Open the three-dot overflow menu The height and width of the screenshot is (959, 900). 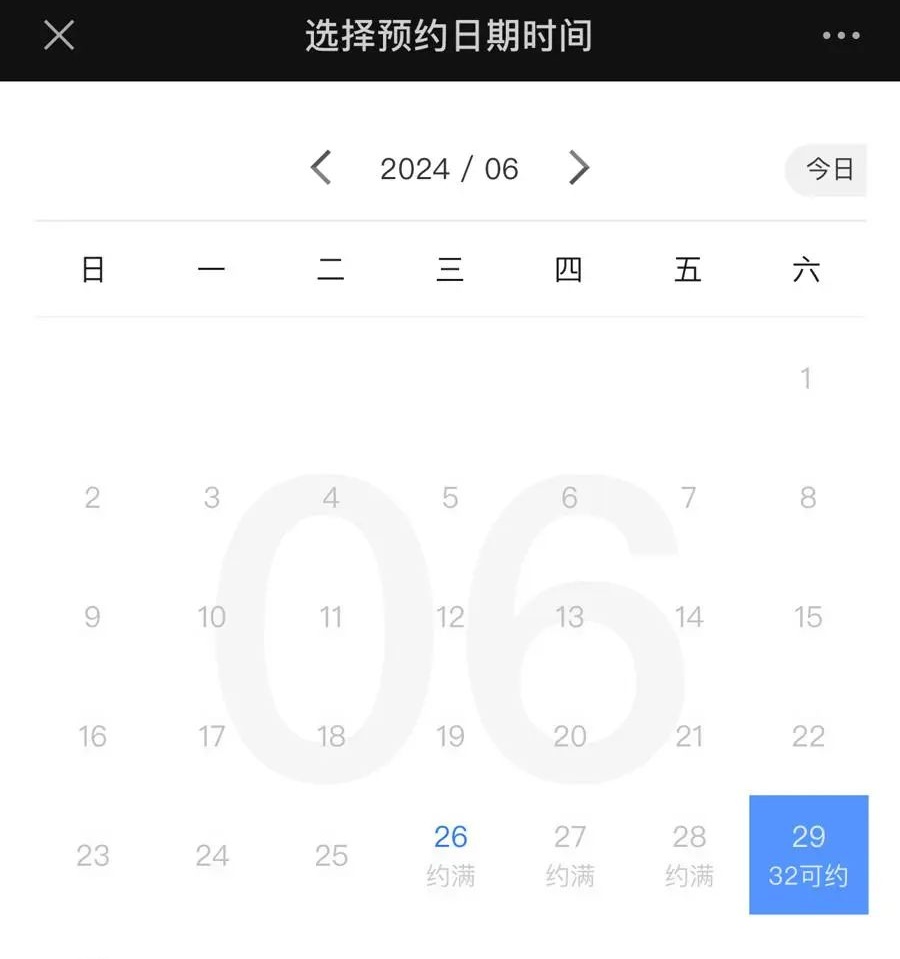click(x=841, y=37)
